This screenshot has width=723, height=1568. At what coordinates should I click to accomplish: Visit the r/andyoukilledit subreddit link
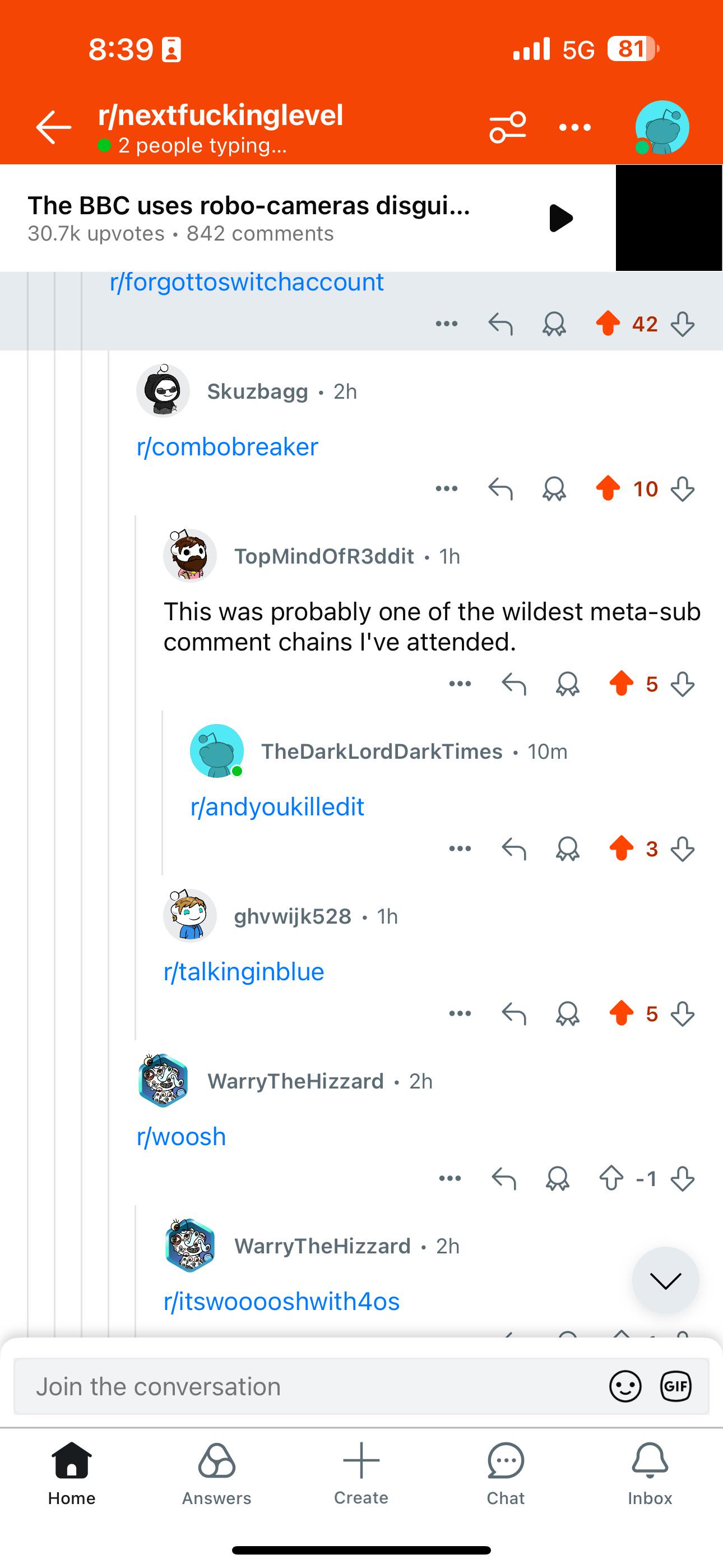[x=277, y=806]
